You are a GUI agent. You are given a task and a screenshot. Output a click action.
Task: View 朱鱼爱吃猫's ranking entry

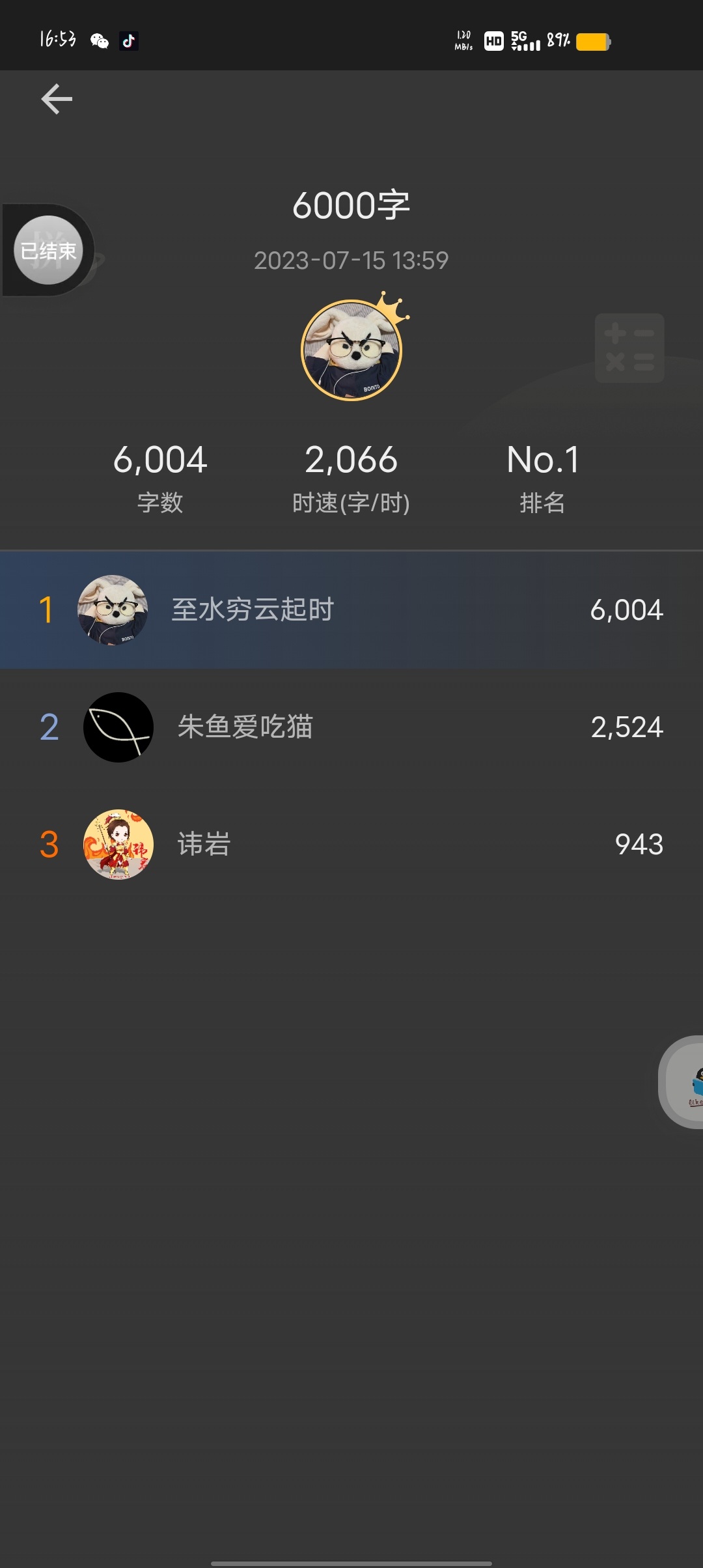coord(351,727)
